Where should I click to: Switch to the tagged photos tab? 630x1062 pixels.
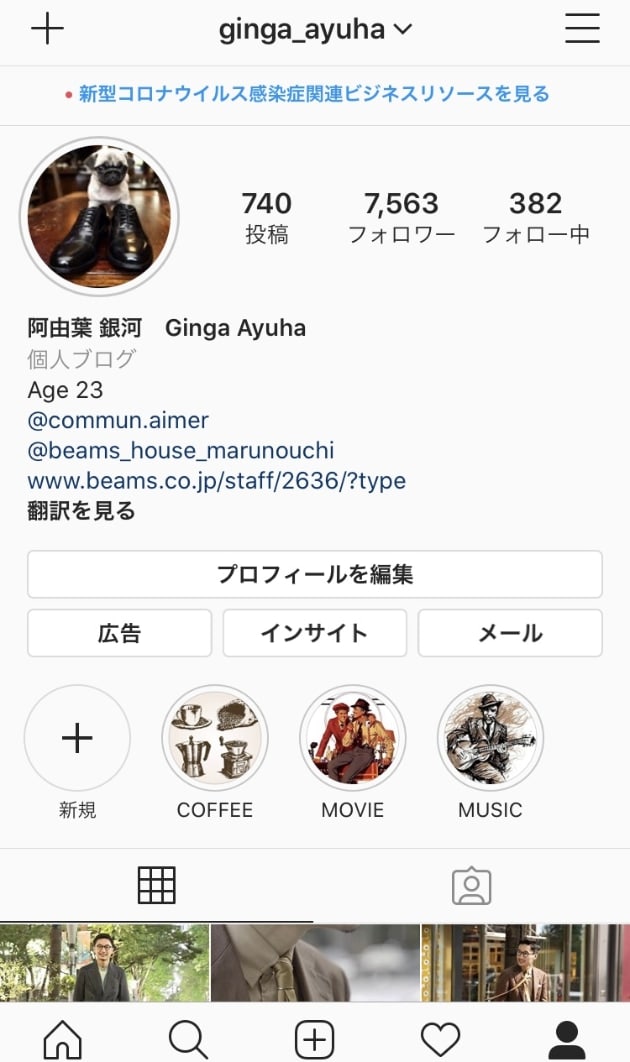coord(471,886)
